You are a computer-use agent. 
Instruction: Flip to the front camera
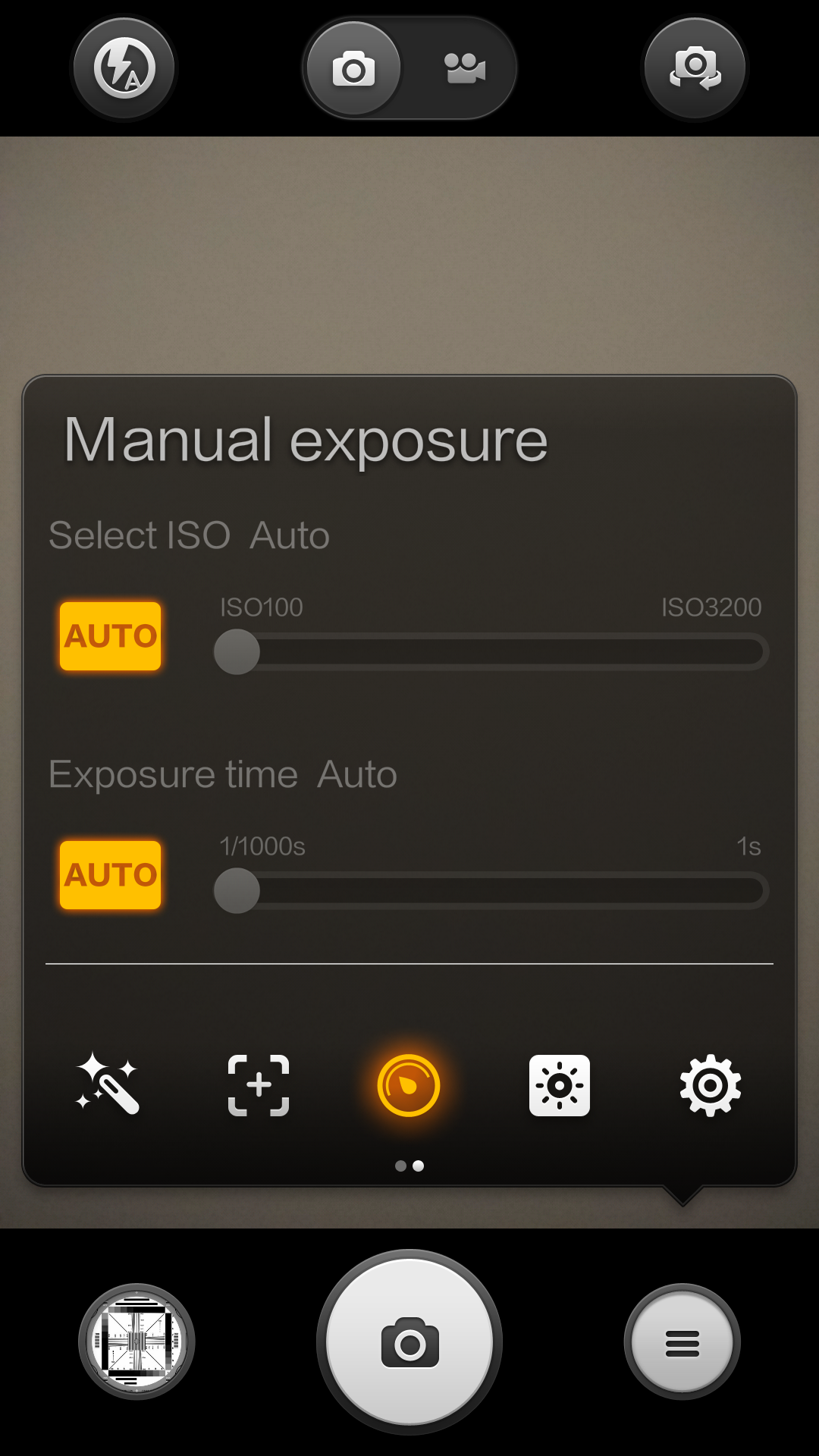point(695,69)
